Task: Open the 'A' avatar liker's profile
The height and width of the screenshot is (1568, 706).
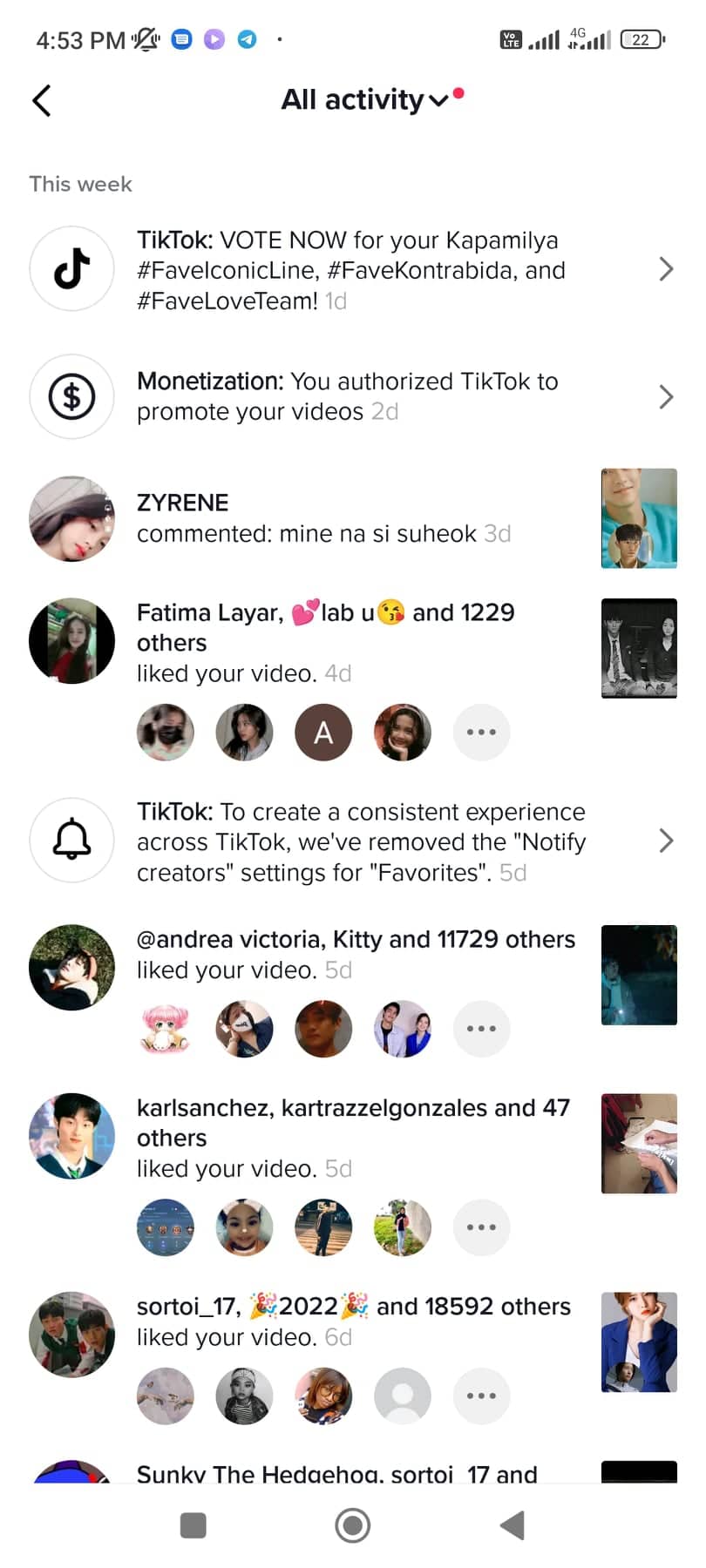Action: tap(323, 733)
